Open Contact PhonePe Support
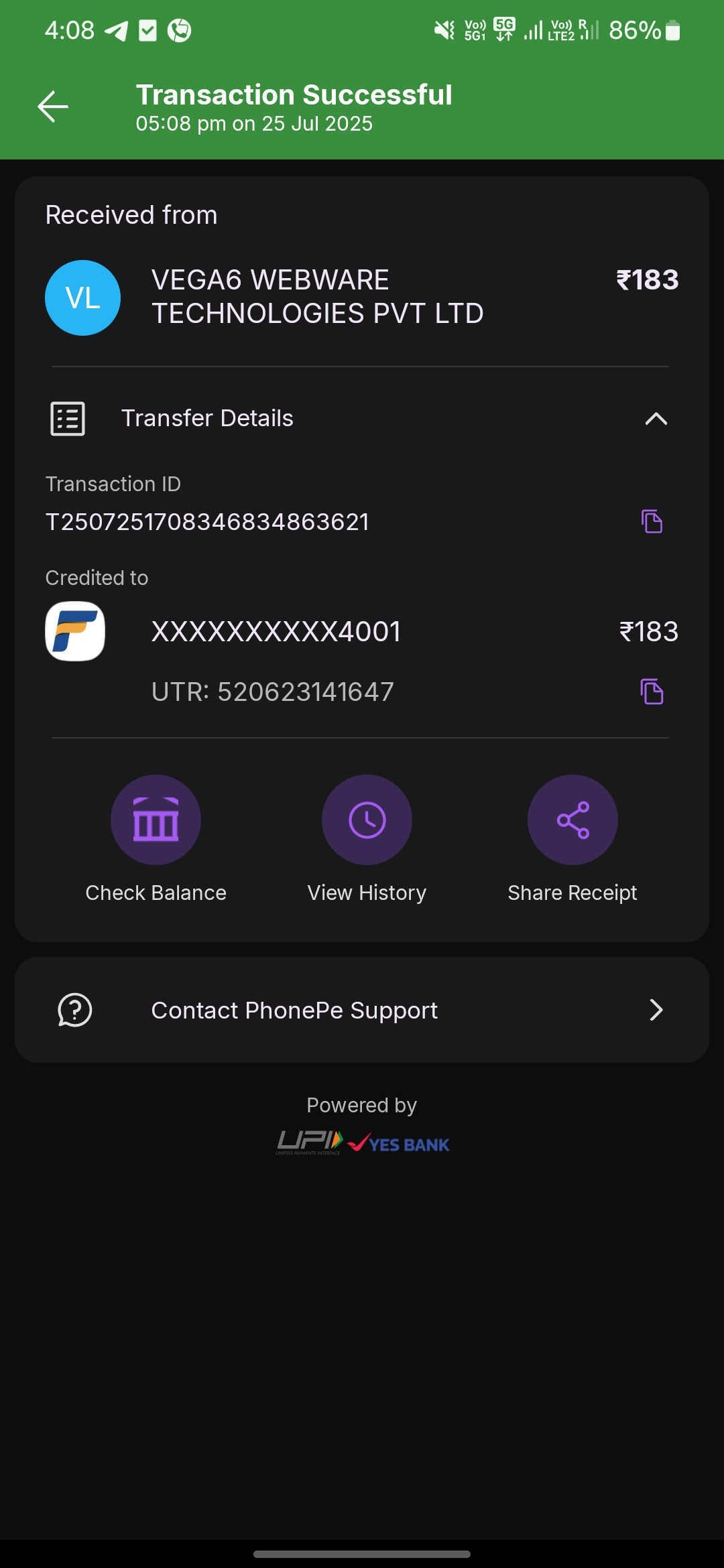This screenshot has width=724, height=1568. click(x=362, y=1010)
